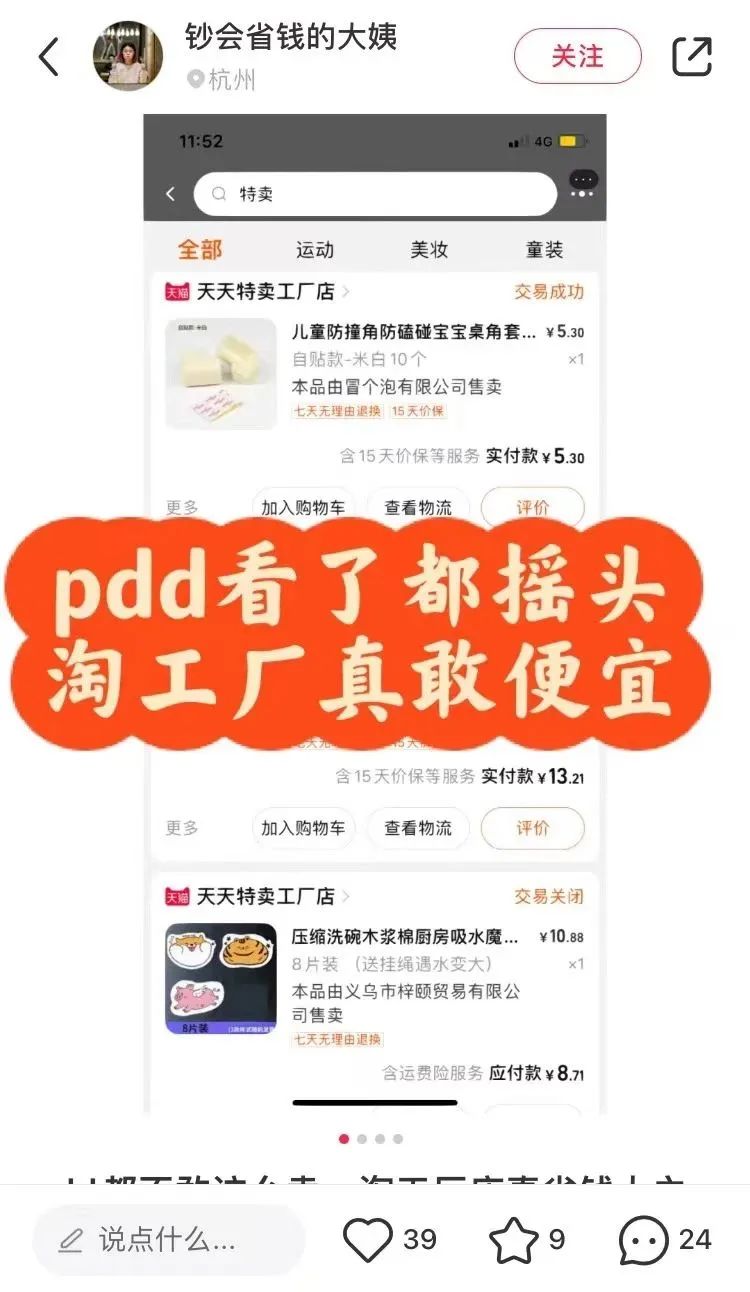Open 钞会省钱的大姨's profile avatar
750x1292 pixels.
pos(128,56)
